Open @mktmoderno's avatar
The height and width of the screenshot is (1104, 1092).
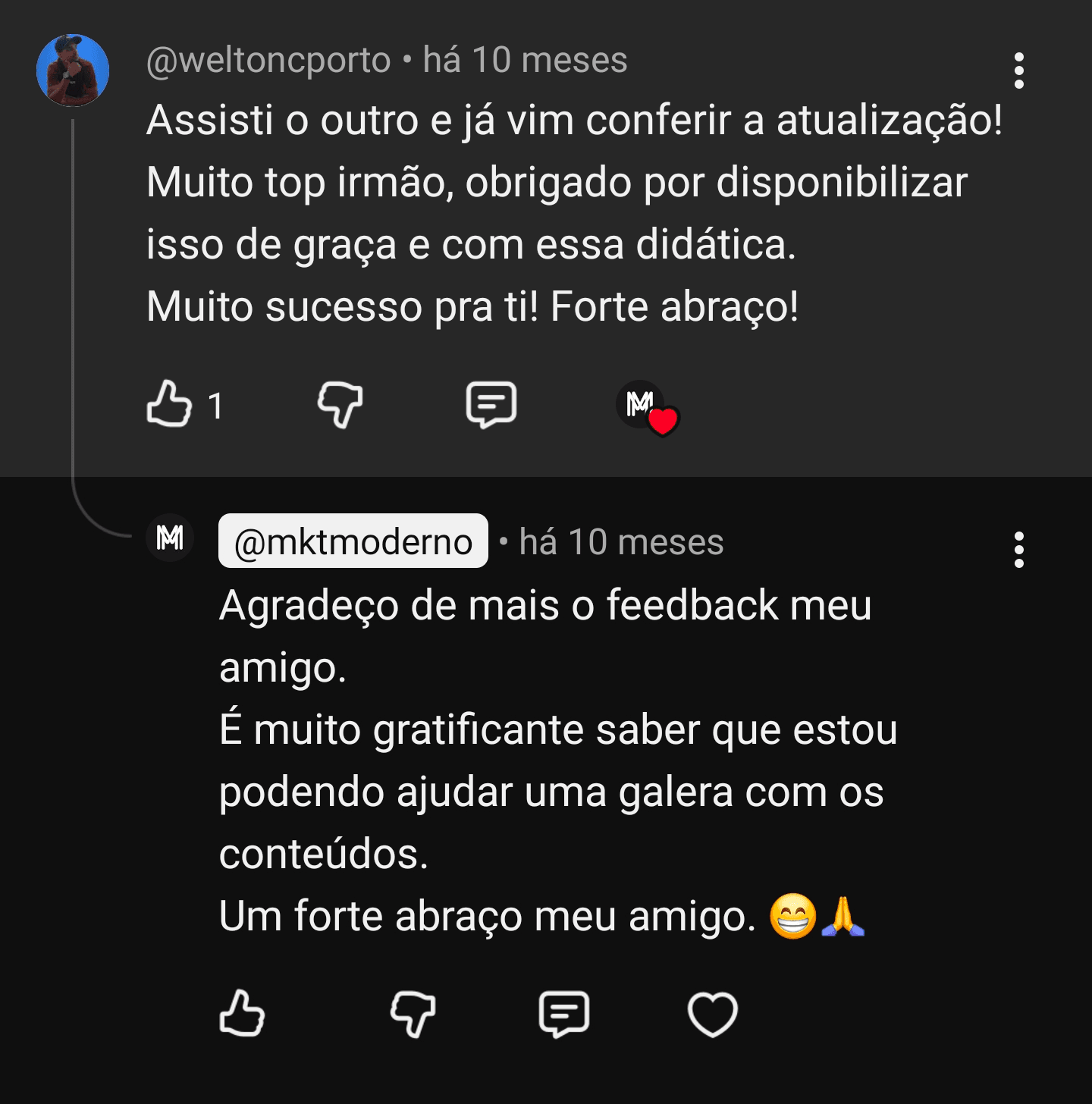click(x=170, y=538)
